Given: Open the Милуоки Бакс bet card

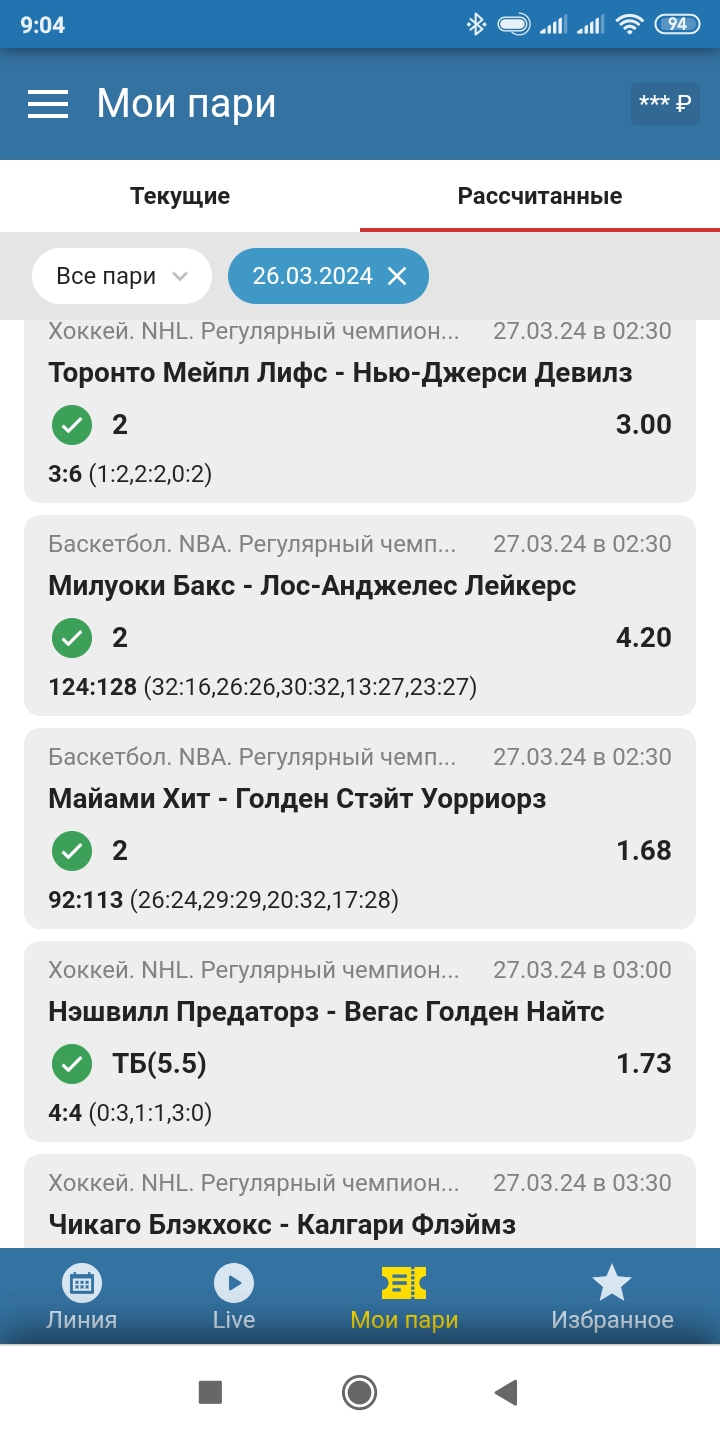Looking at the screenshot, I should click(x=360, y=615).
